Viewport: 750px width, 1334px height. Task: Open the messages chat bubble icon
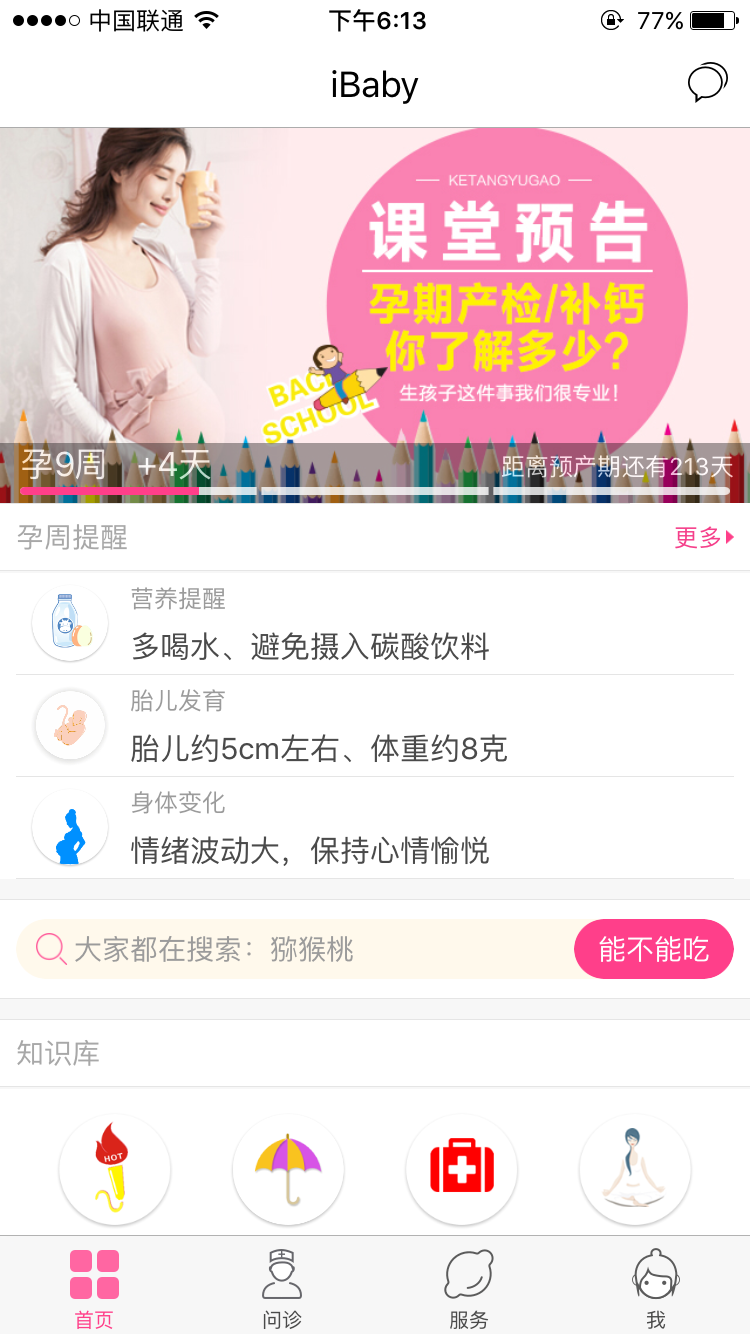(707, 83)
